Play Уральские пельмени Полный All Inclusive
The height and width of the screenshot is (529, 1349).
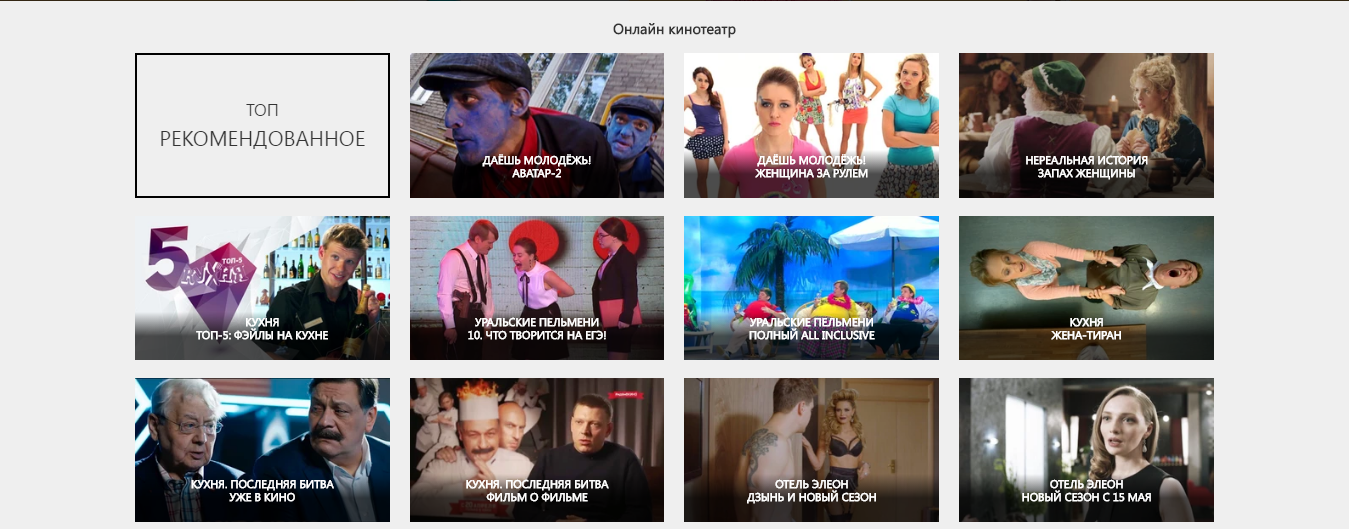pos(811,288)
